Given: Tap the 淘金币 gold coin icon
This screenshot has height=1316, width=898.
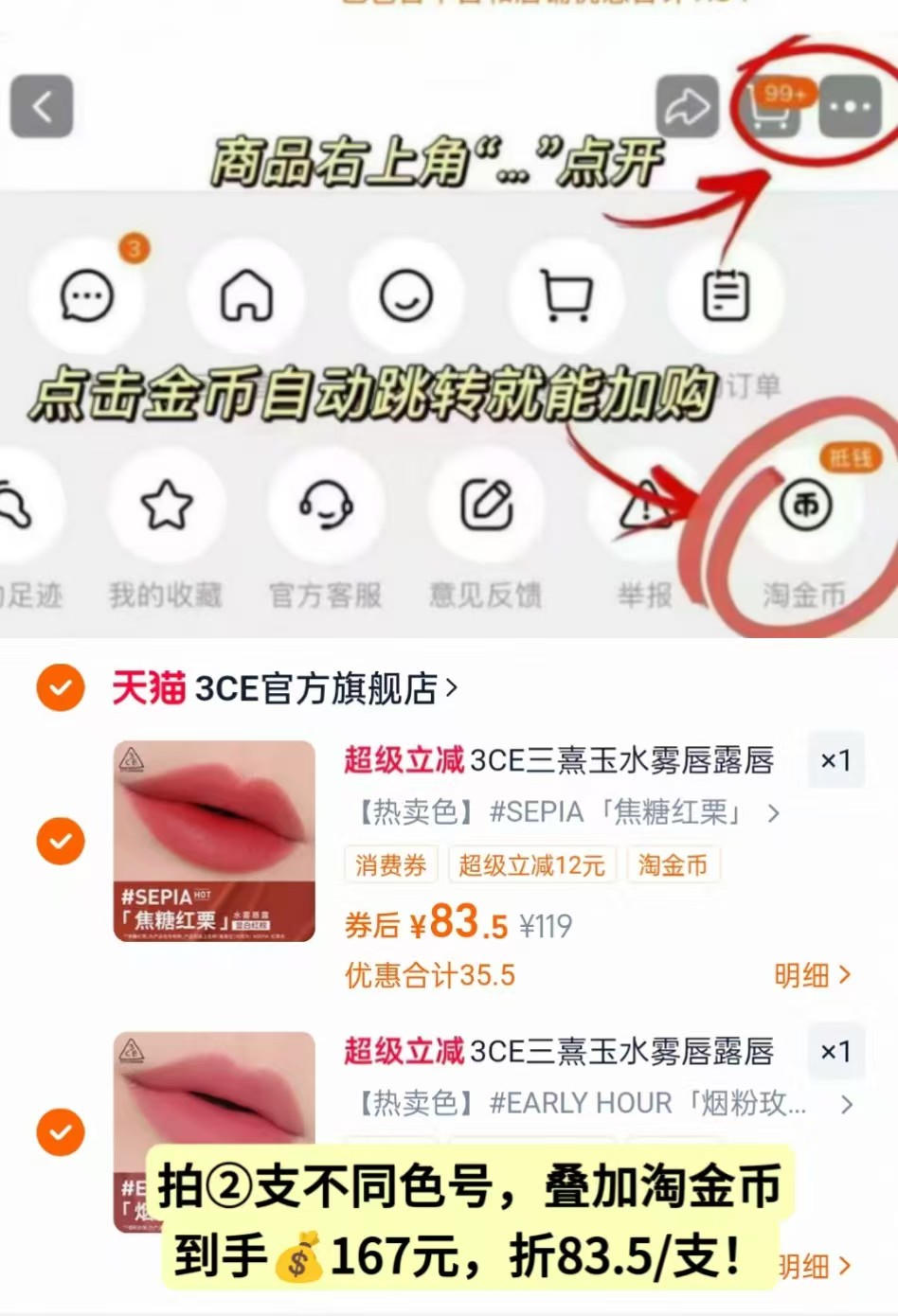Looking at the screenshot, I should 804,507.
